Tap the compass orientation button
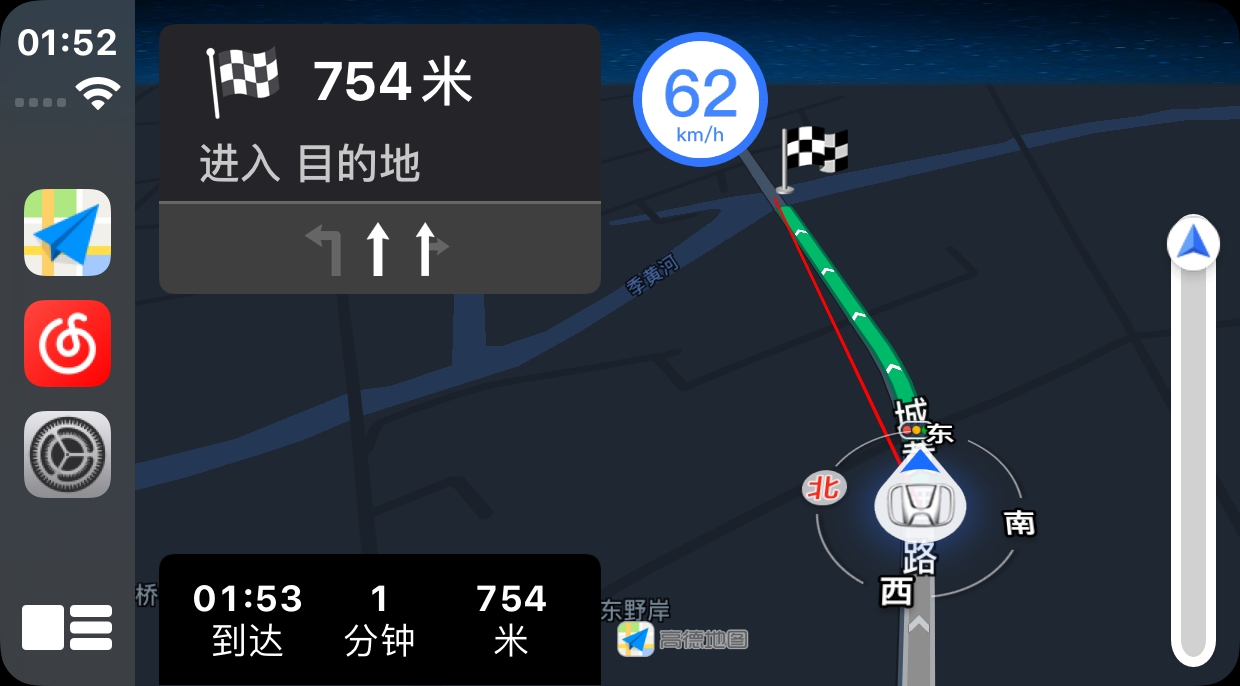 (x=1192, y=243)
